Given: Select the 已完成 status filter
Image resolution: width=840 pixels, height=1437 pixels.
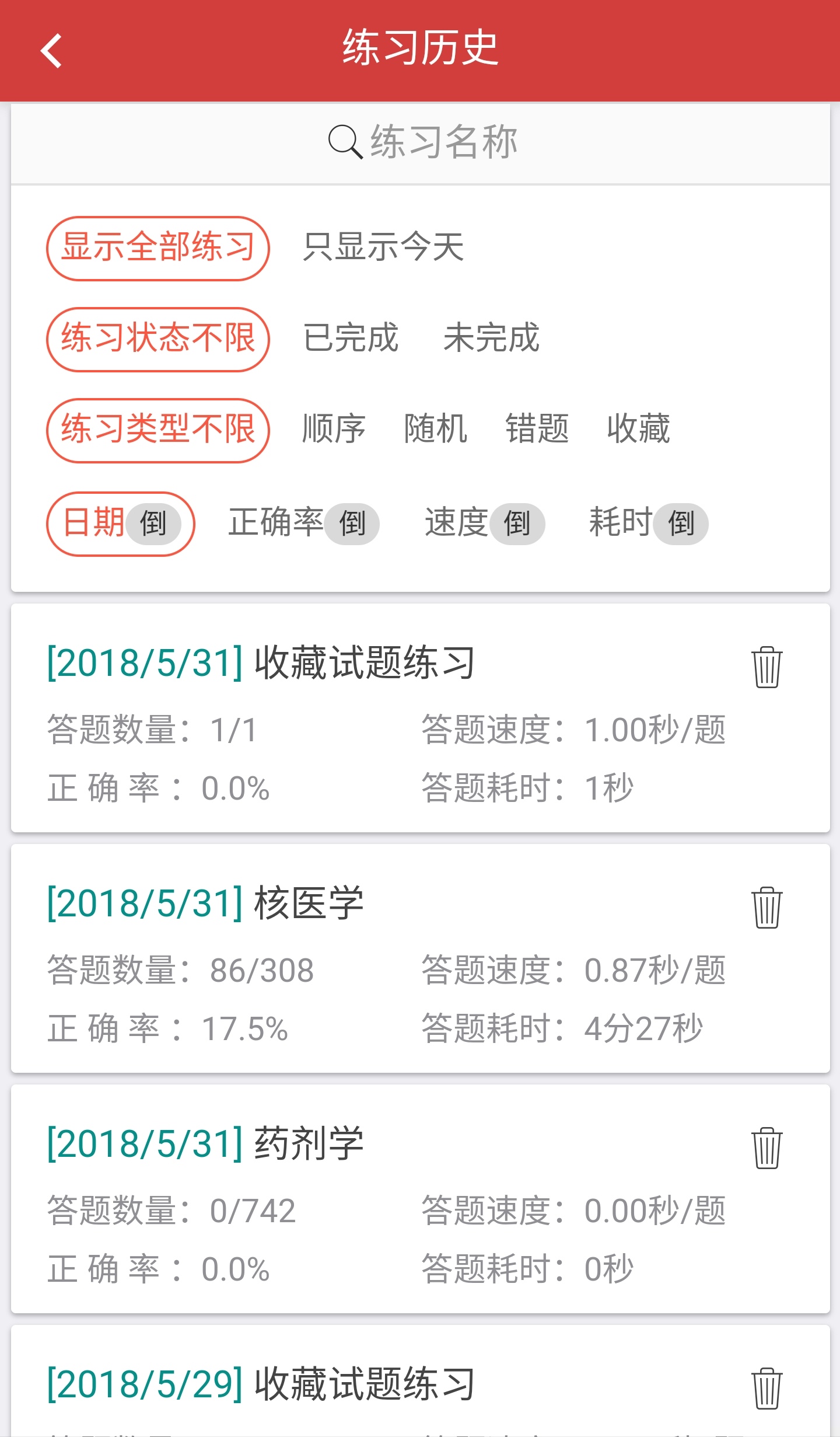Looking at the screenshot, I should [x=349, y=337].
